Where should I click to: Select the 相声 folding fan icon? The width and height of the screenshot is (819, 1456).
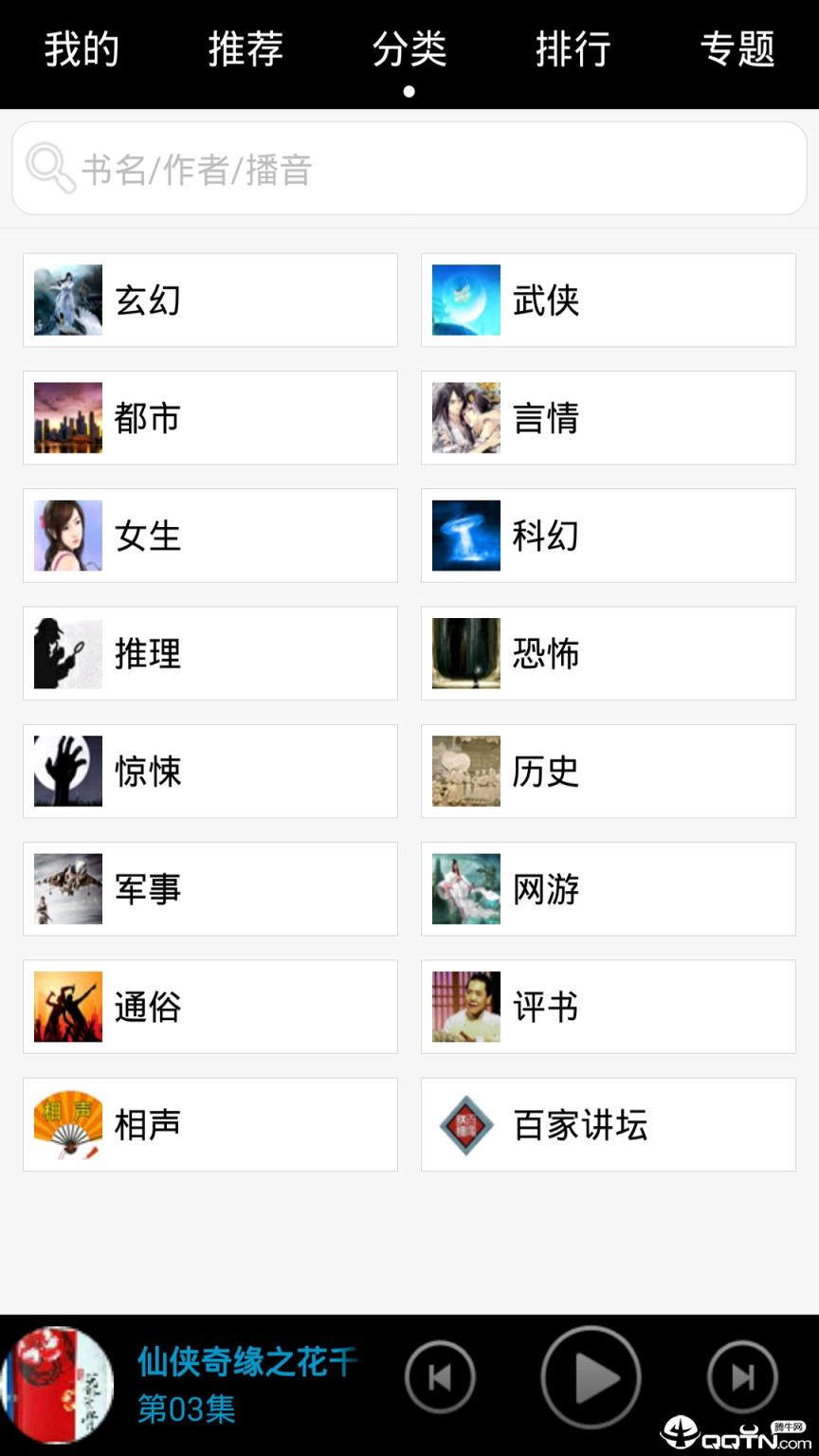67,1124
